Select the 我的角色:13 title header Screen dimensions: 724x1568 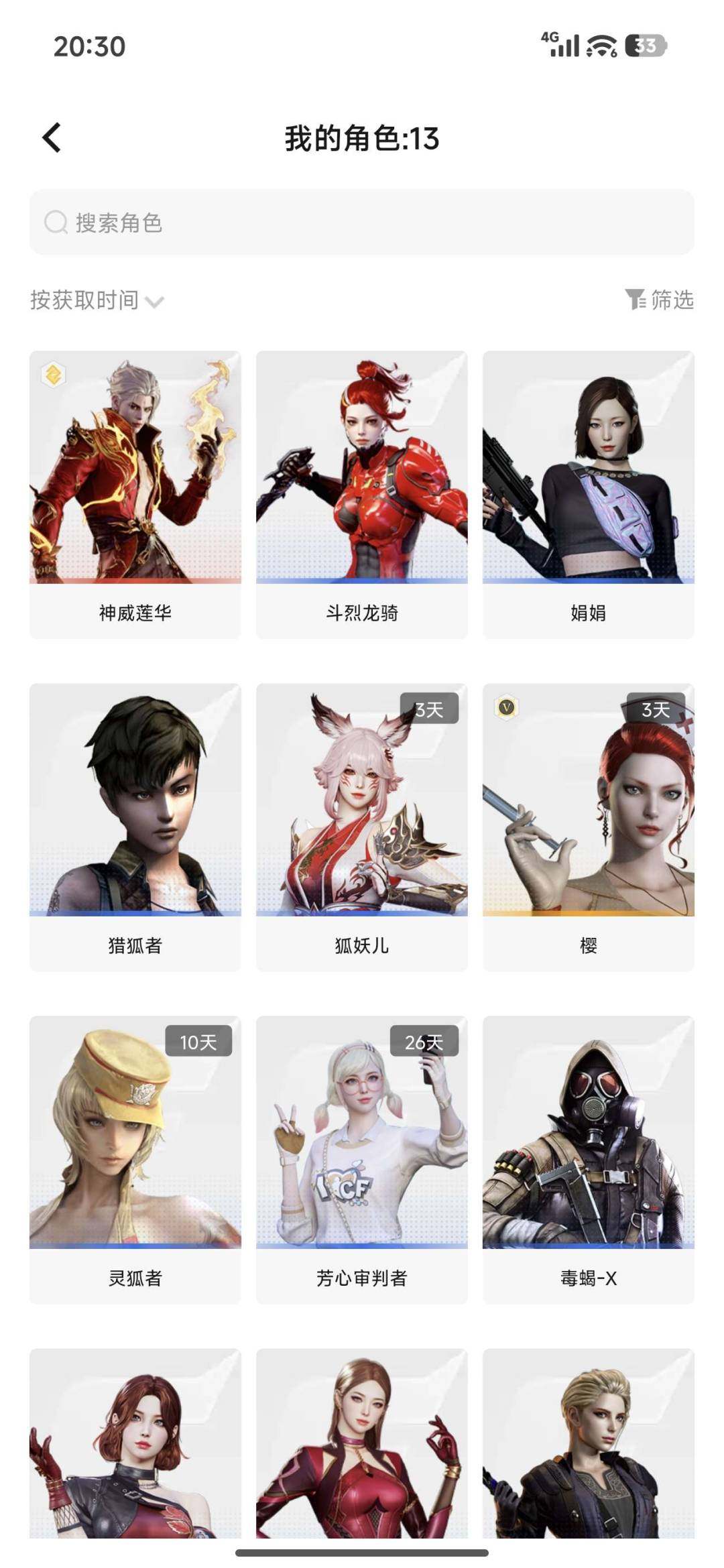pos(362,137)
